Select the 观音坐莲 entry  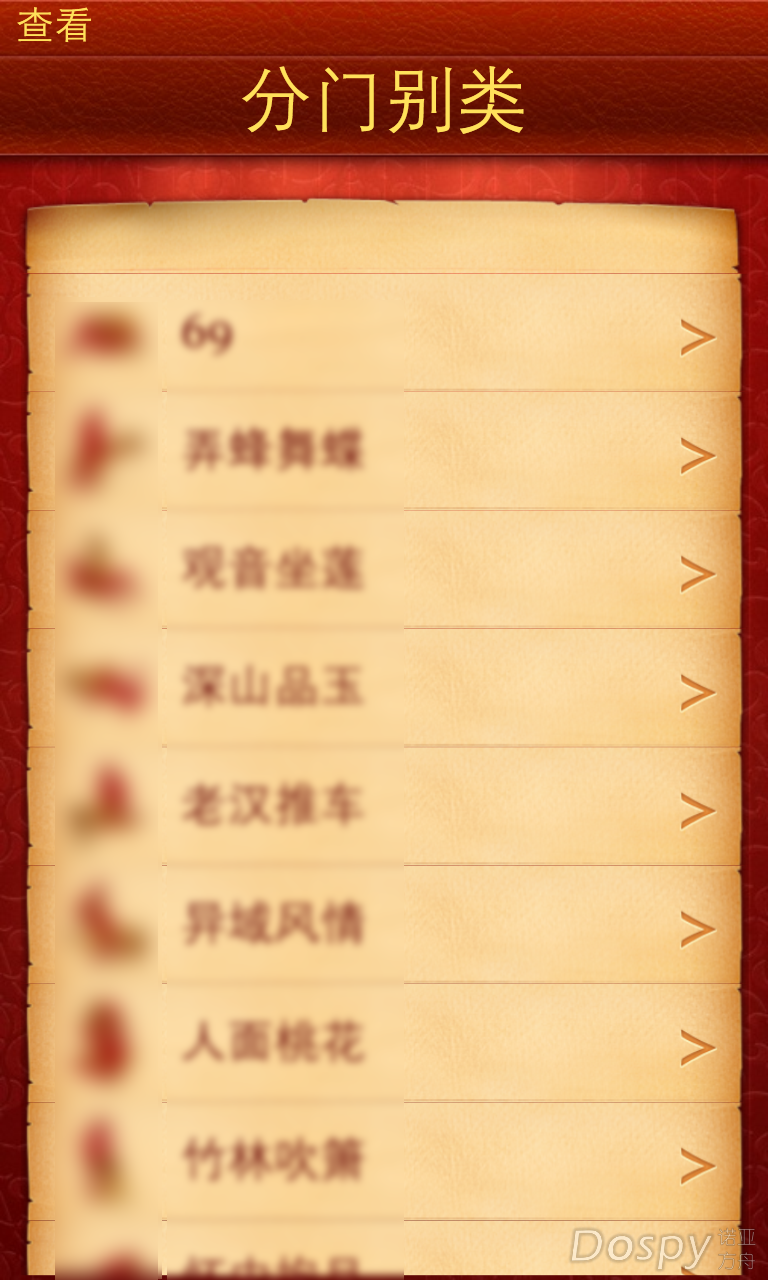[x=384, y=570]
